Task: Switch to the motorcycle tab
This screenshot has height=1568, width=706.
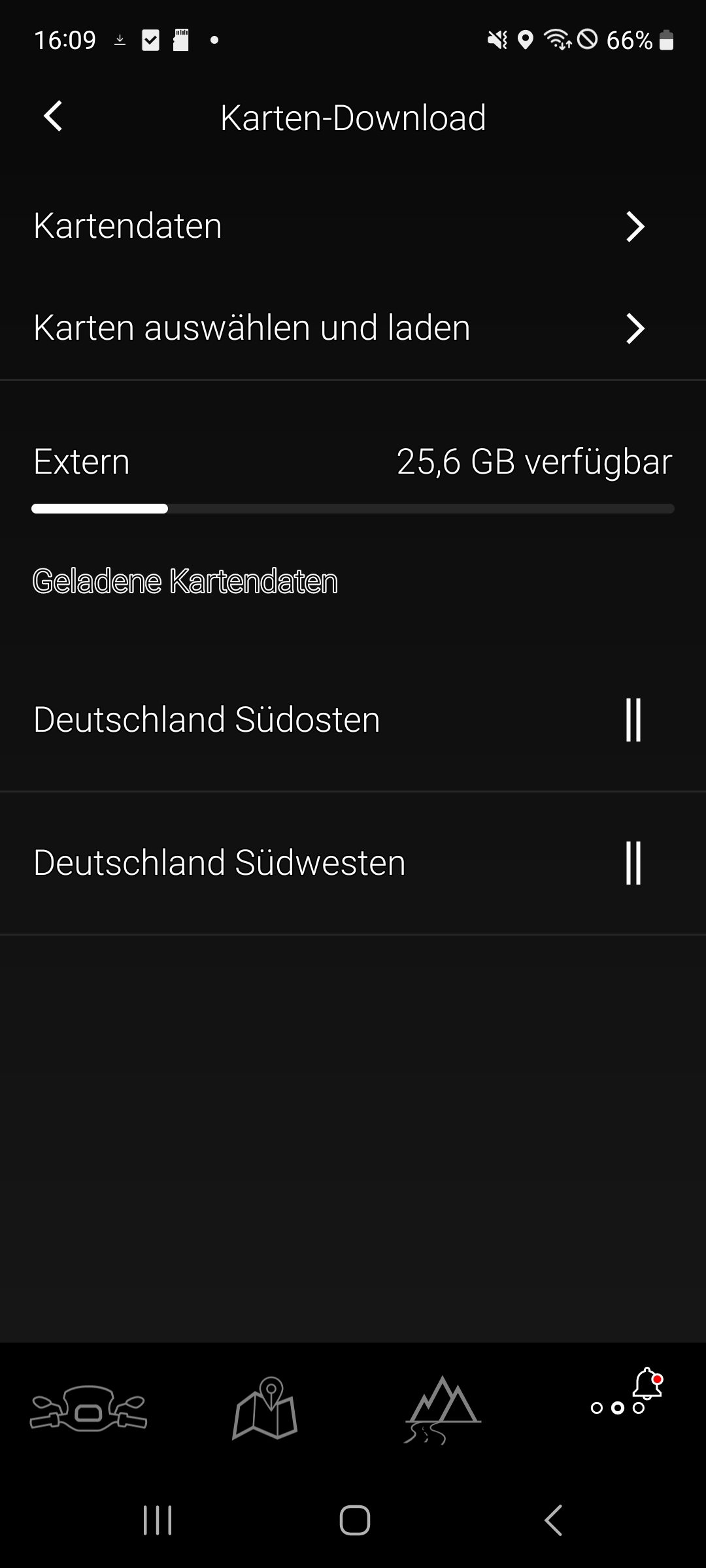Action: (x=89, y=1409)
